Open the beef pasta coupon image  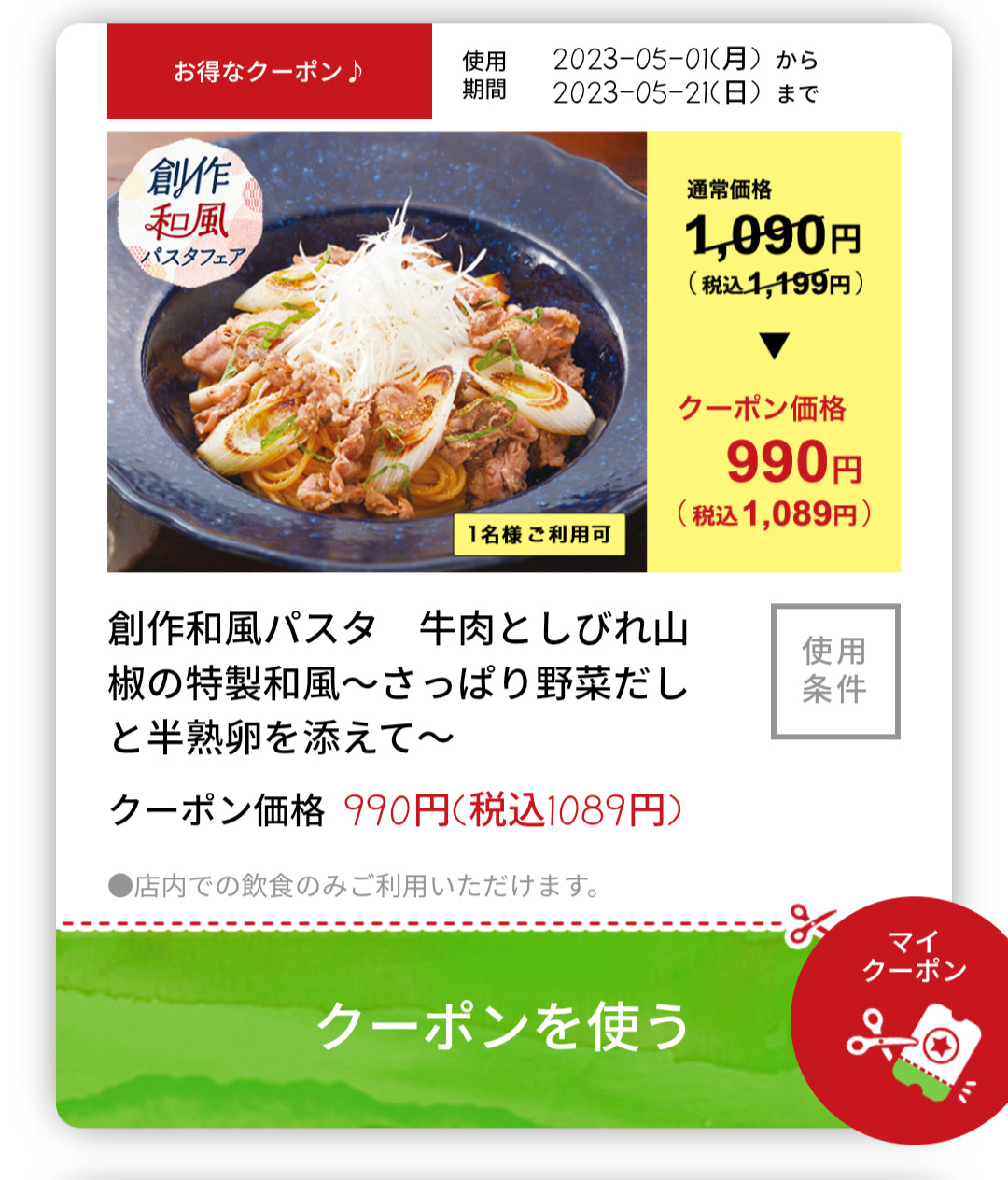coord(377,352)
